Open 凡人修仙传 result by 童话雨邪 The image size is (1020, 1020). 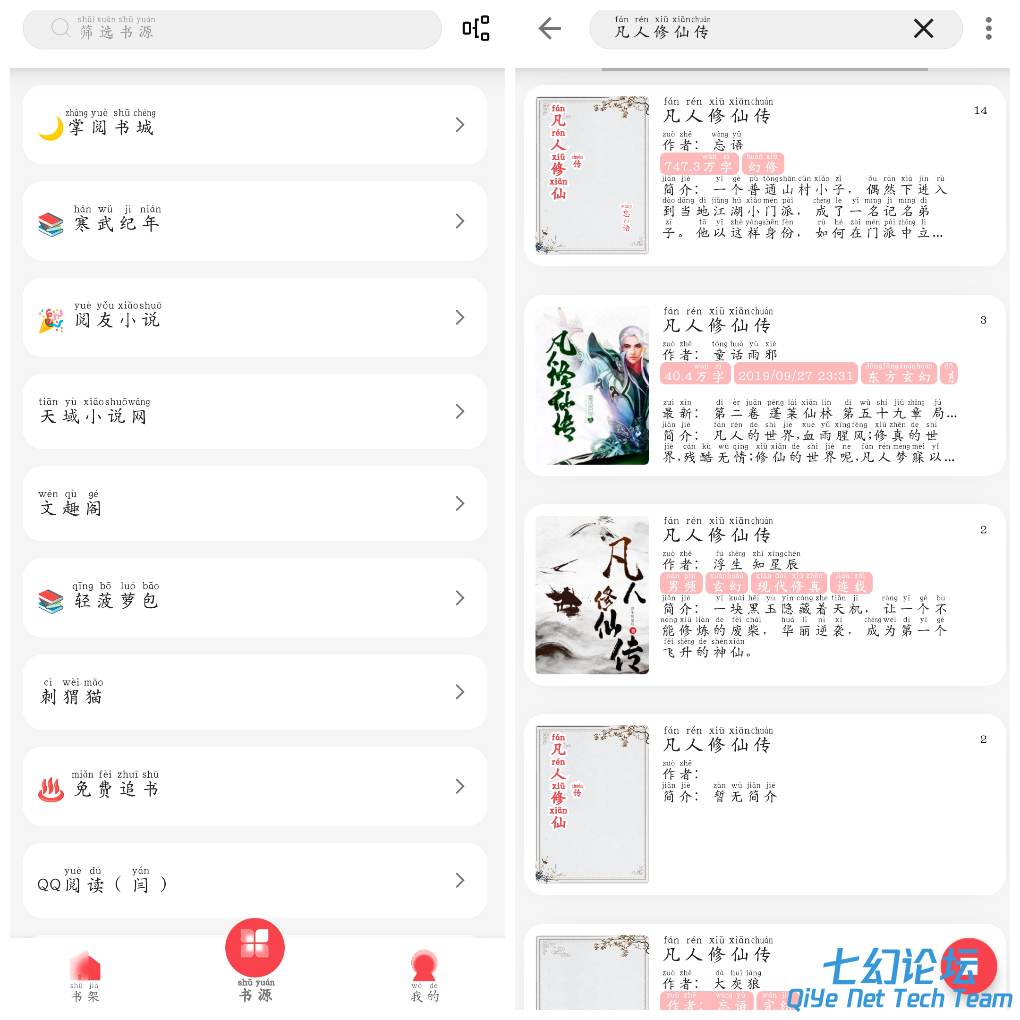764,385
